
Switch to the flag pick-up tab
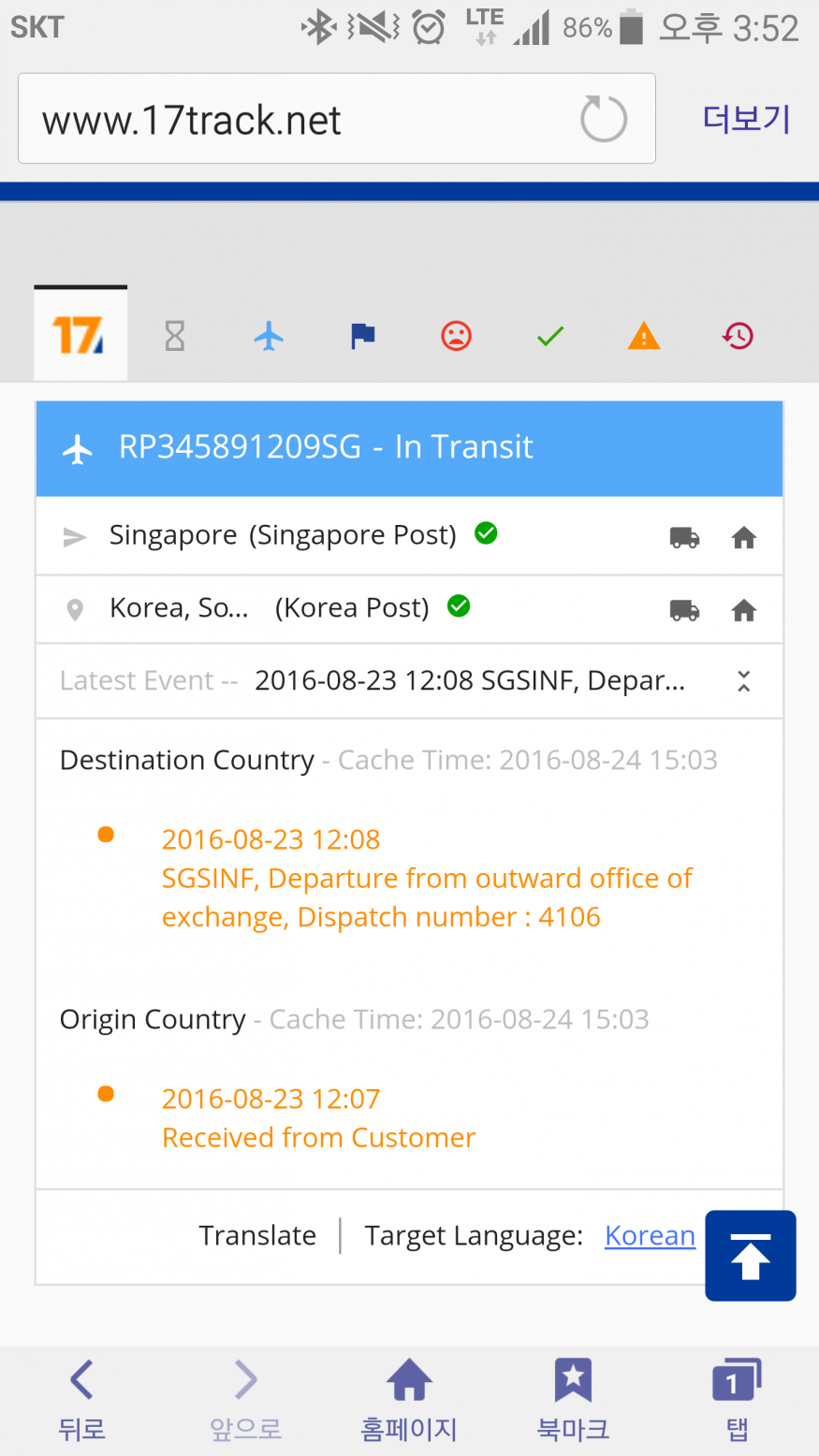pos(363,336)
